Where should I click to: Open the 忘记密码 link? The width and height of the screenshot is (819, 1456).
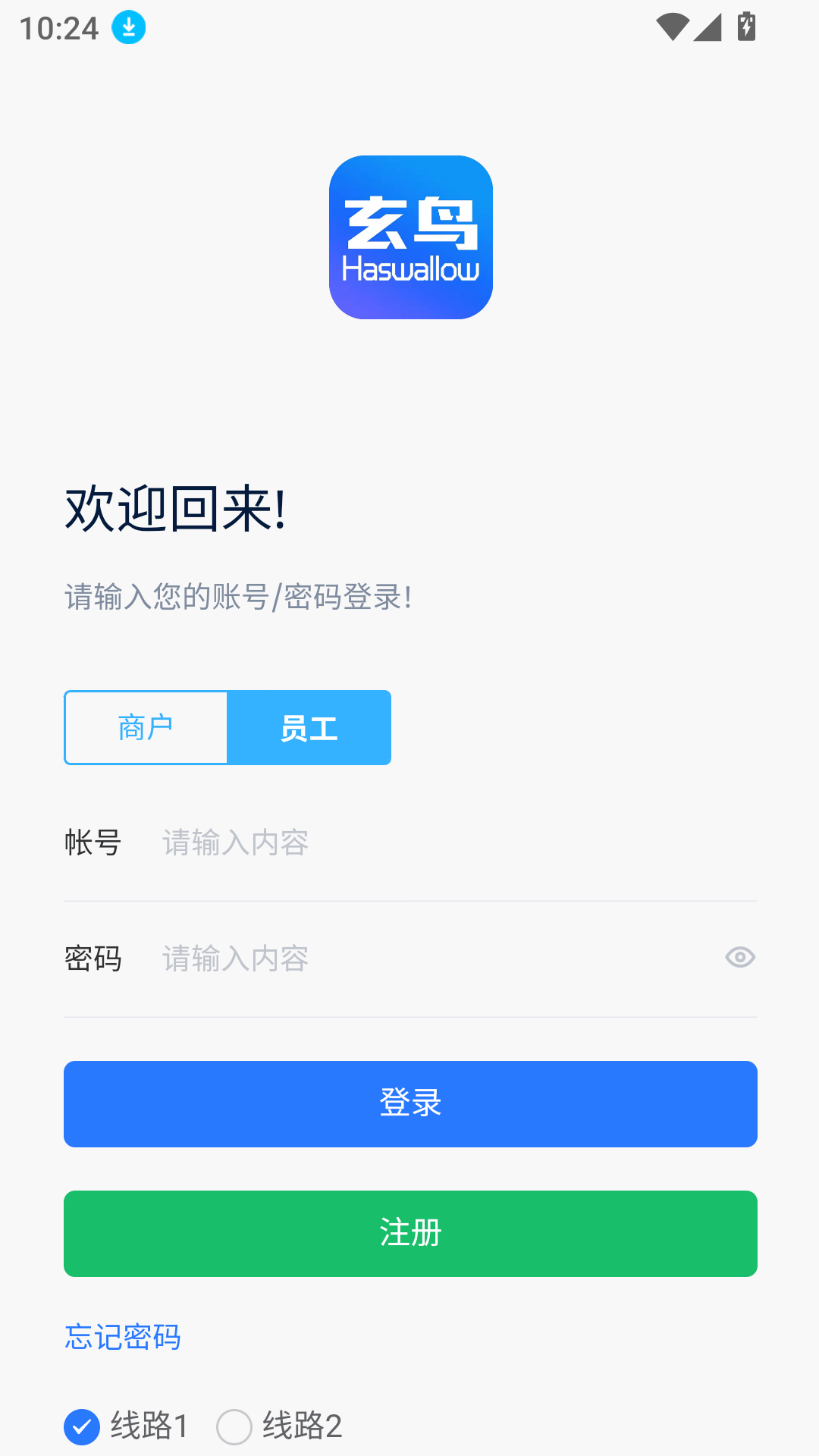pyautogui.click(x=123, y=1337)
